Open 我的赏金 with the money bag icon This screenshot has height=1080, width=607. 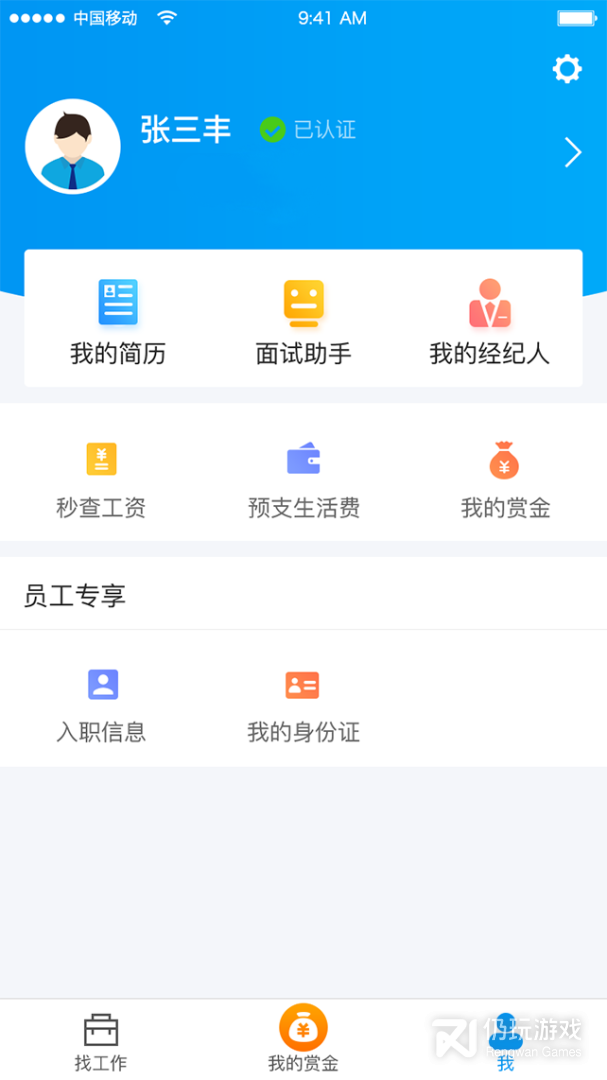pos(505,480)
